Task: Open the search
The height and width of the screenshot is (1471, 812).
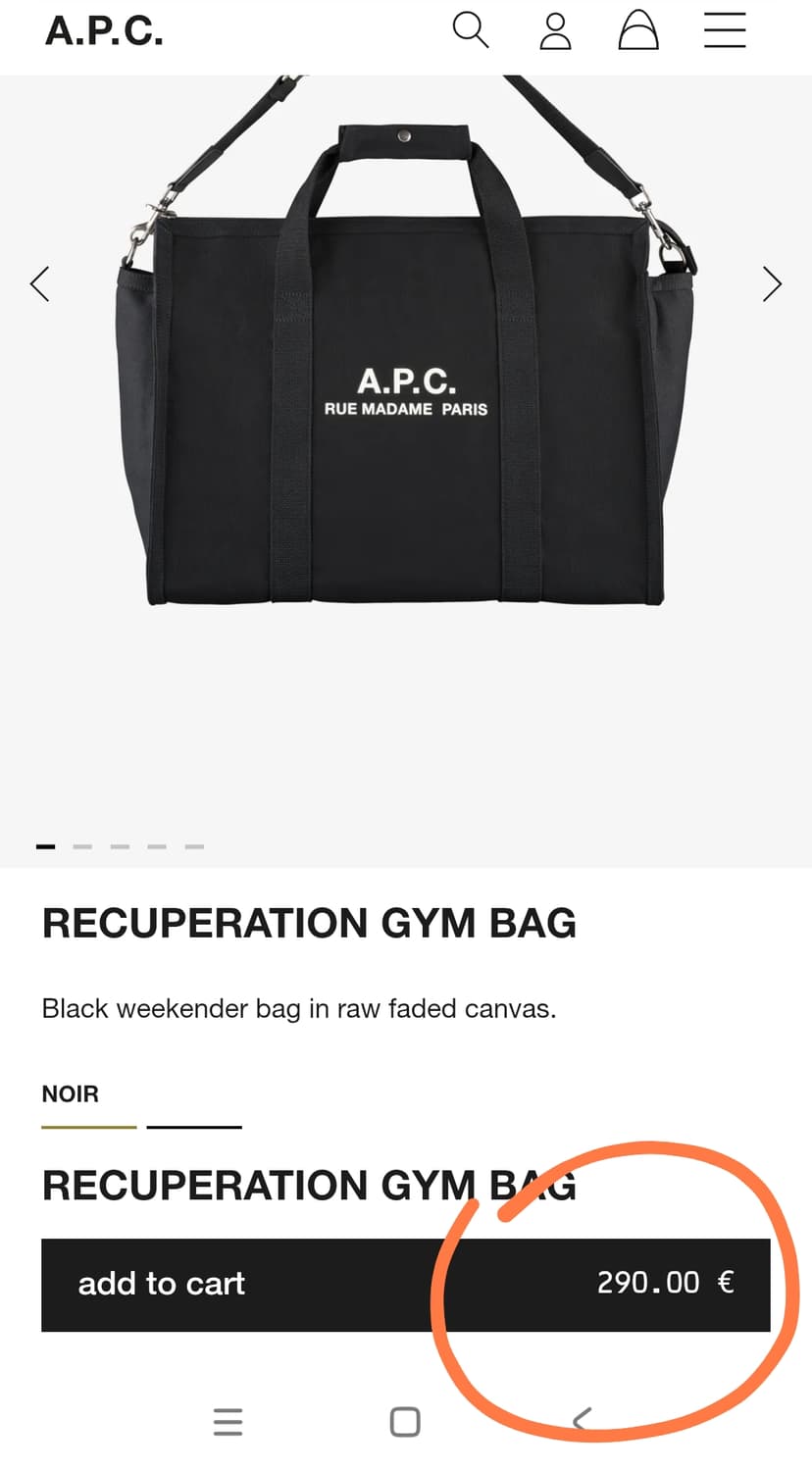Action: coord(471,29)
